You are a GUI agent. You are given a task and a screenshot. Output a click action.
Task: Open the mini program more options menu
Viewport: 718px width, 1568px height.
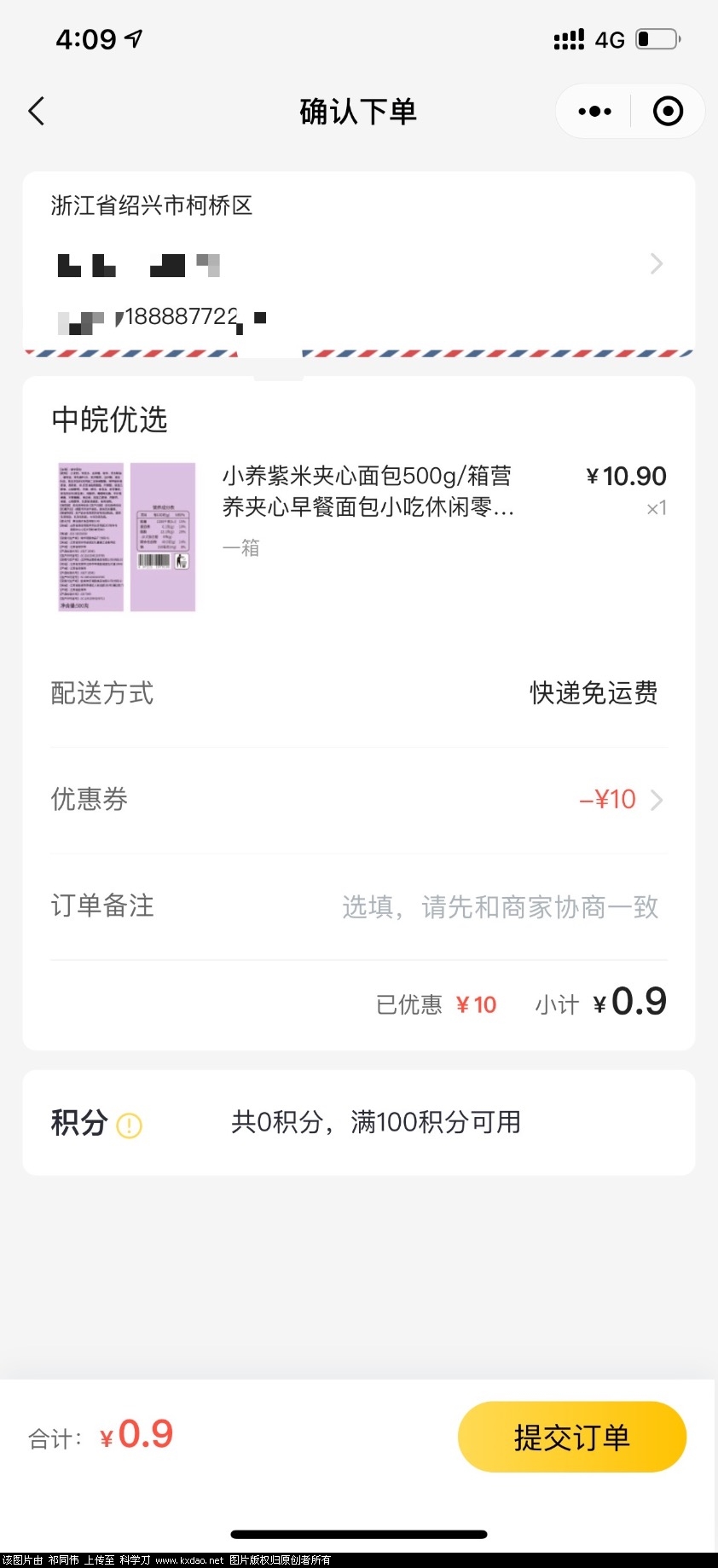(594, 112)
